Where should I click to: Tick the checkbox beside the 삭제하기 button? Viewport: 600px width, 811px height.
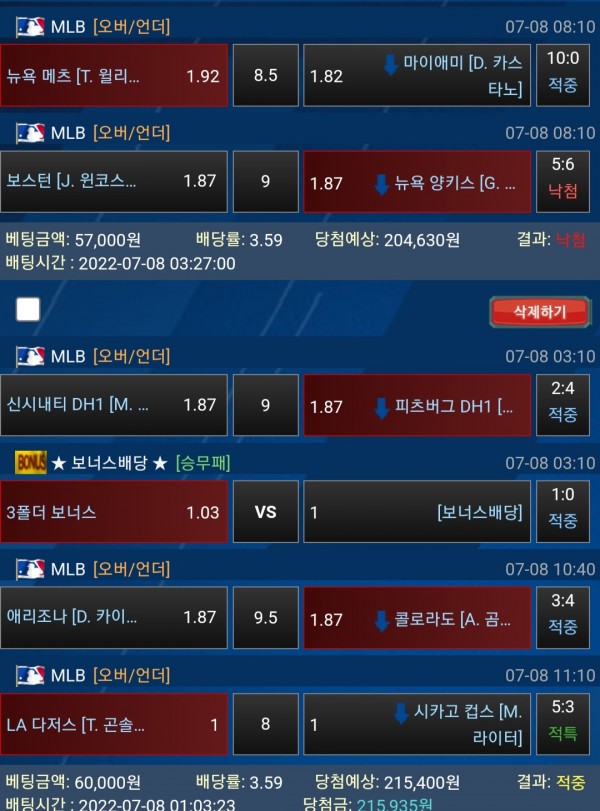pos(28,310)
